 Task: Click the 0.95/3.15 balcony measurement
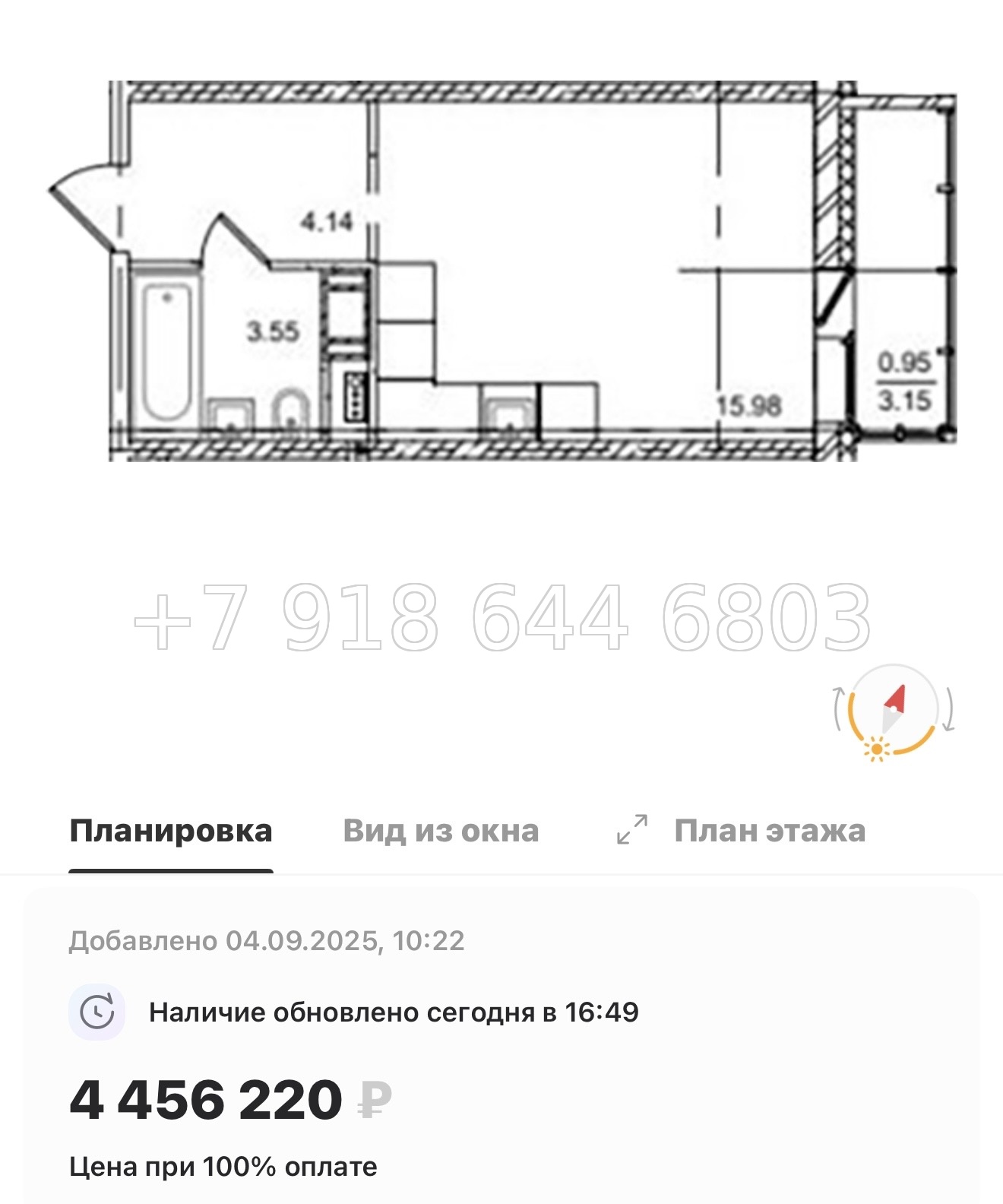(906, 380)
